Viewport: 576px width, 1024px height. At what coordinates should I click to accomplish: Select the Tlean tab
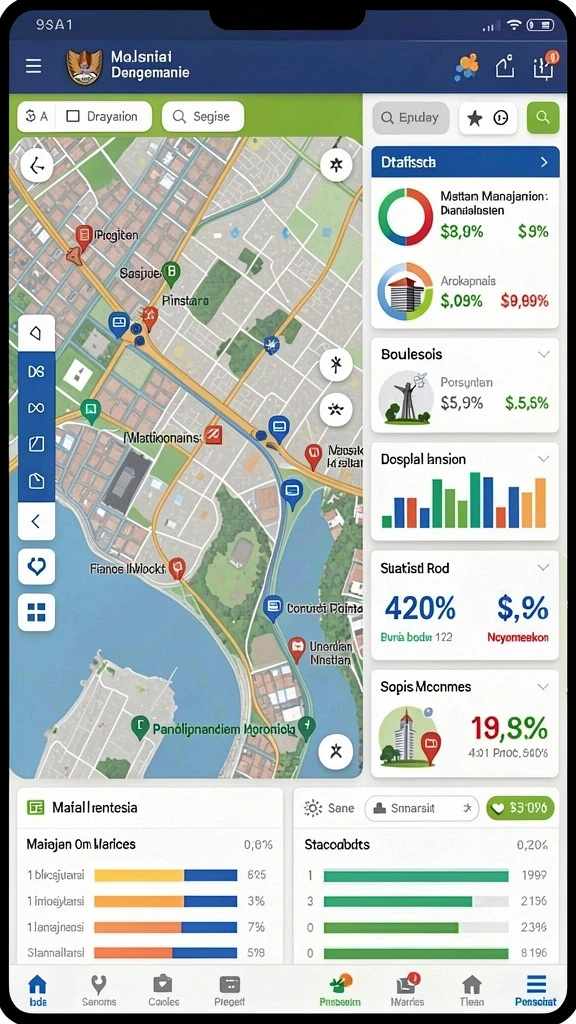(472, 991)
